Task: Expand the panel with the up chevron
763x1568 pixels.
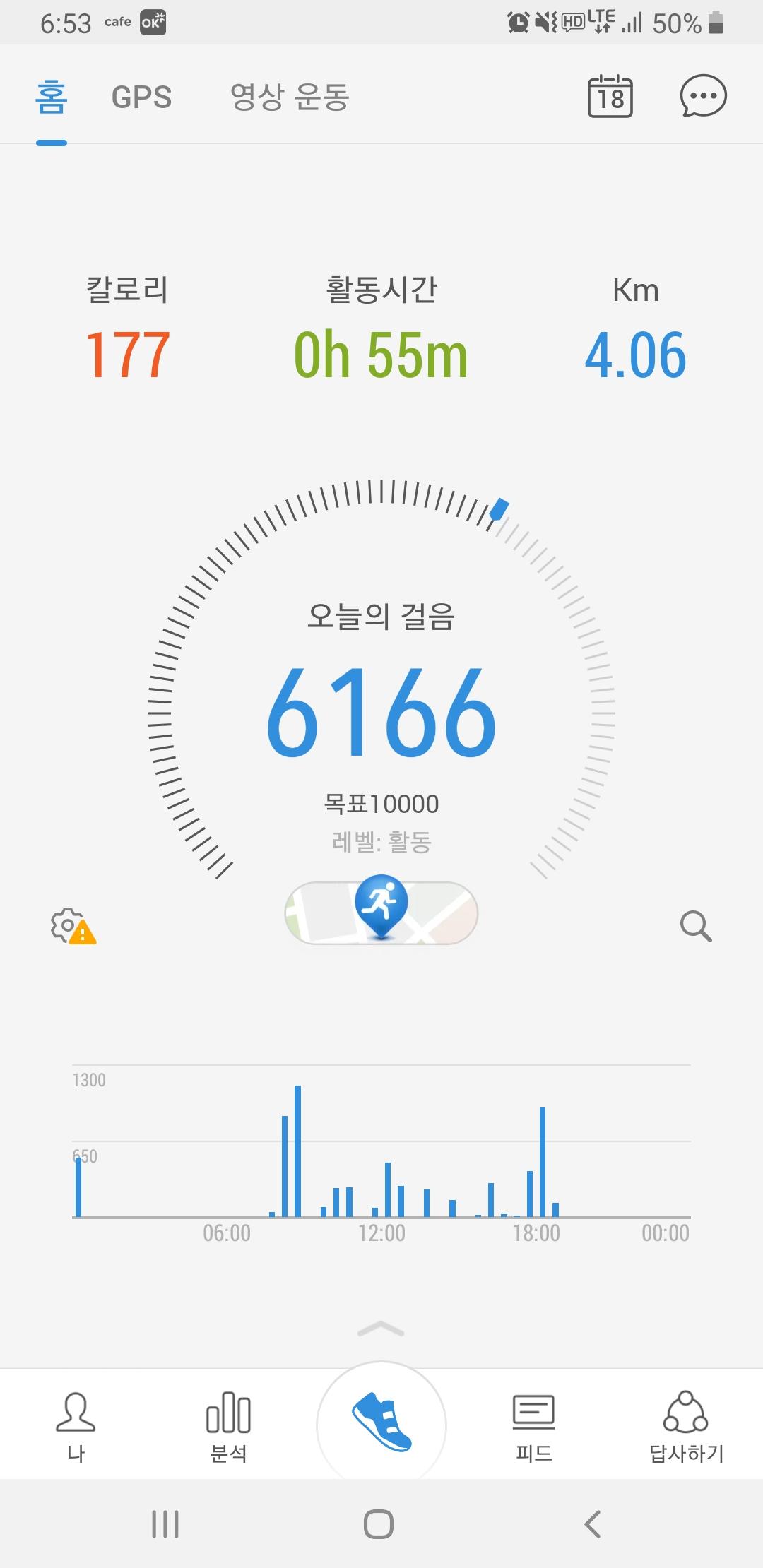Action: point(381,1329)
